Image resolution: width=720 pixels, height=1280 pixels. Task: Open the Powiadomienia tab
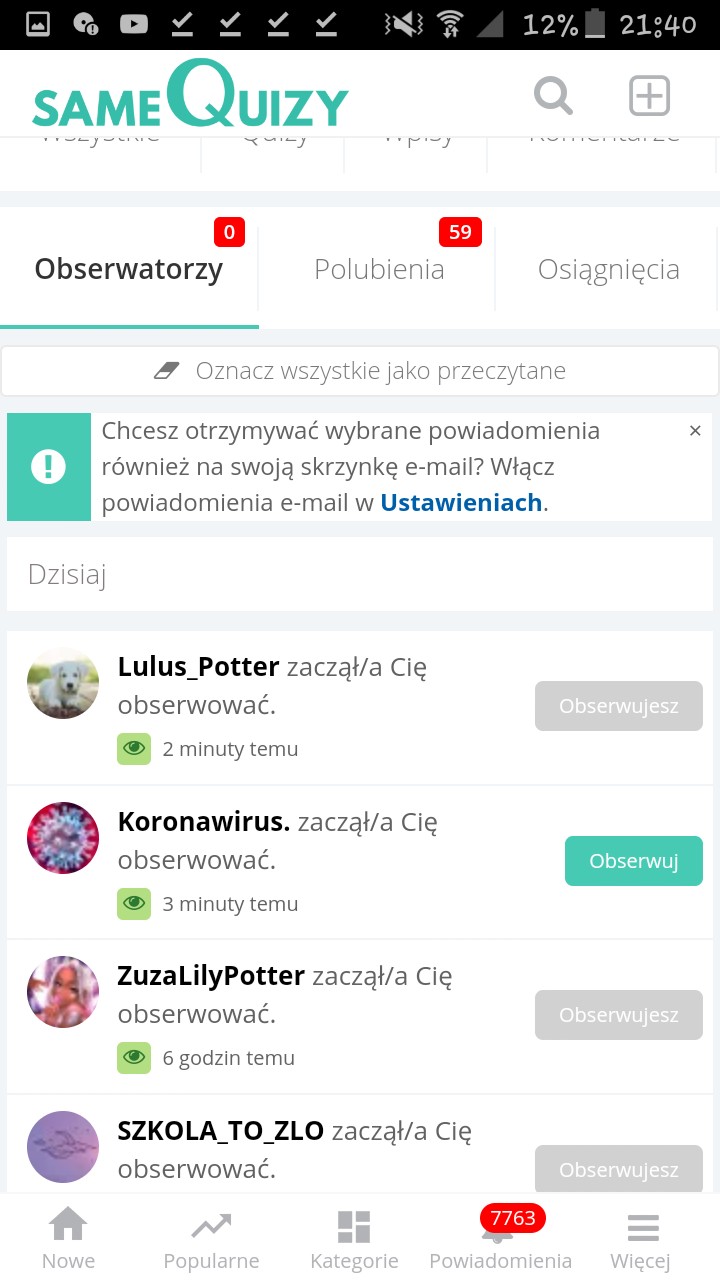500,1238
